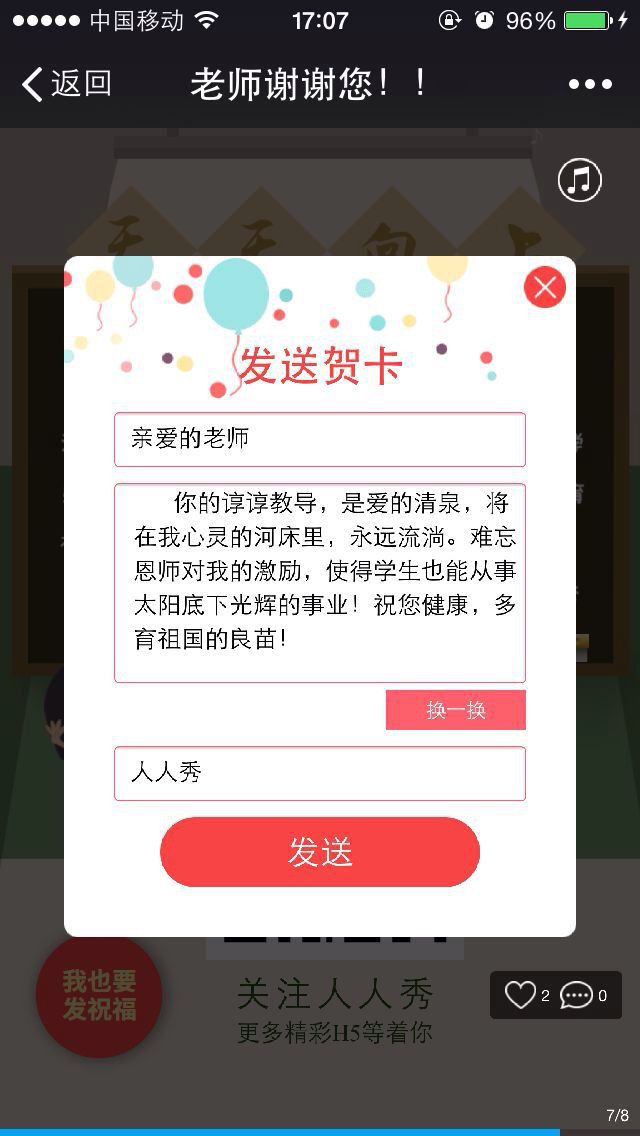640x1136 pixels.
Task: Edit the greeting message text box
Action: click(320, 583)
